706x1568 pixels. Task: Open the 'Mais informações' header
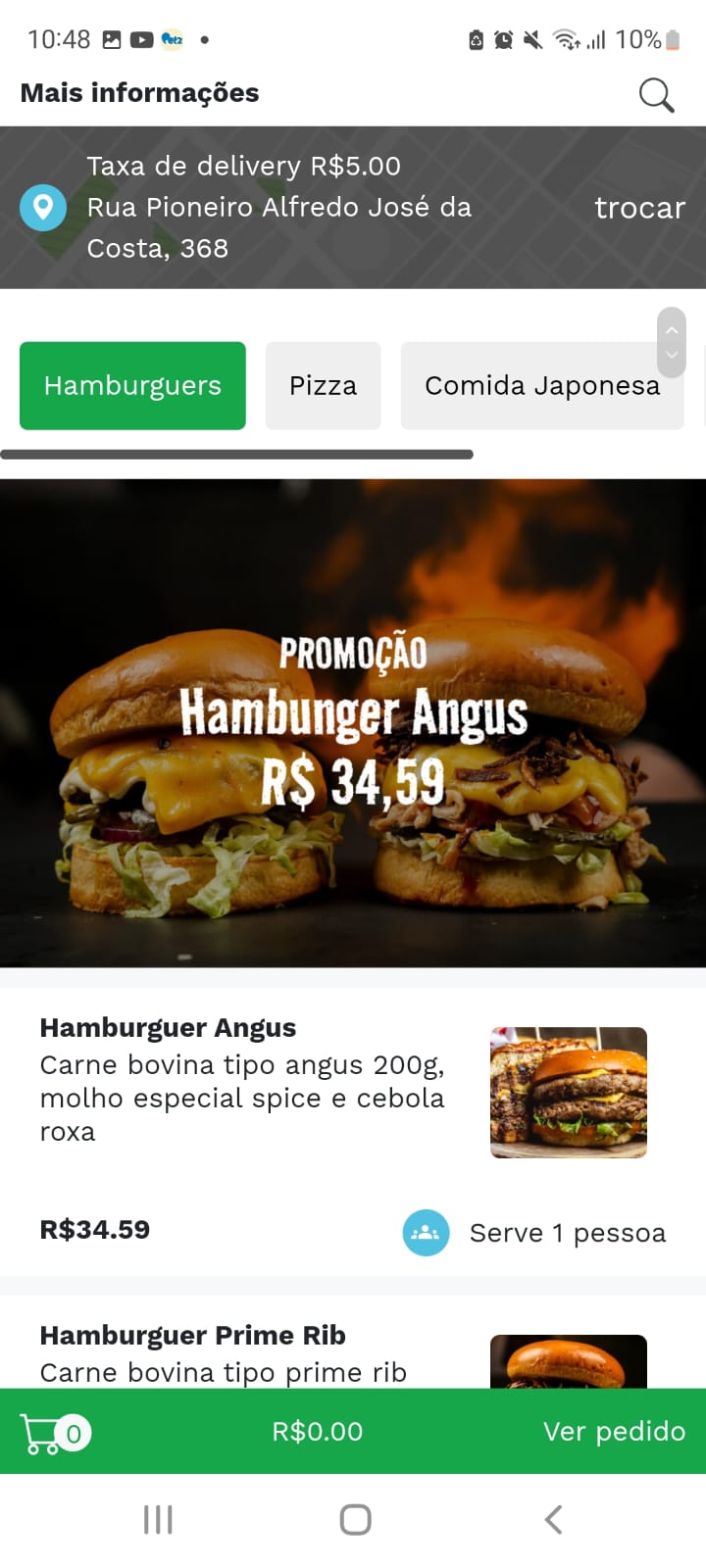pos(139,92)
